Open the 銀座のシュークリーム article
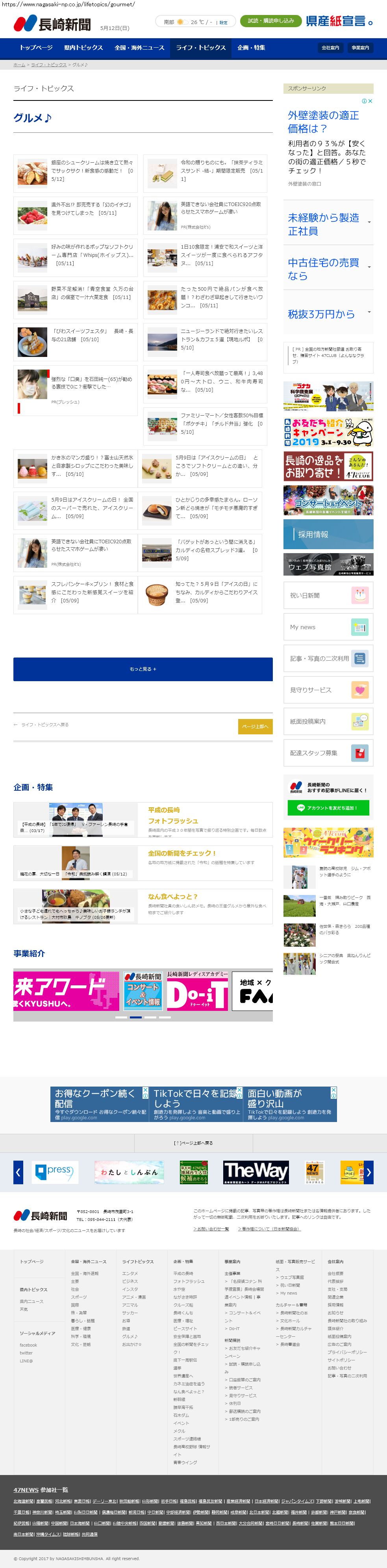The height and width of the screenshot is (1568, 387). [76, 173]
